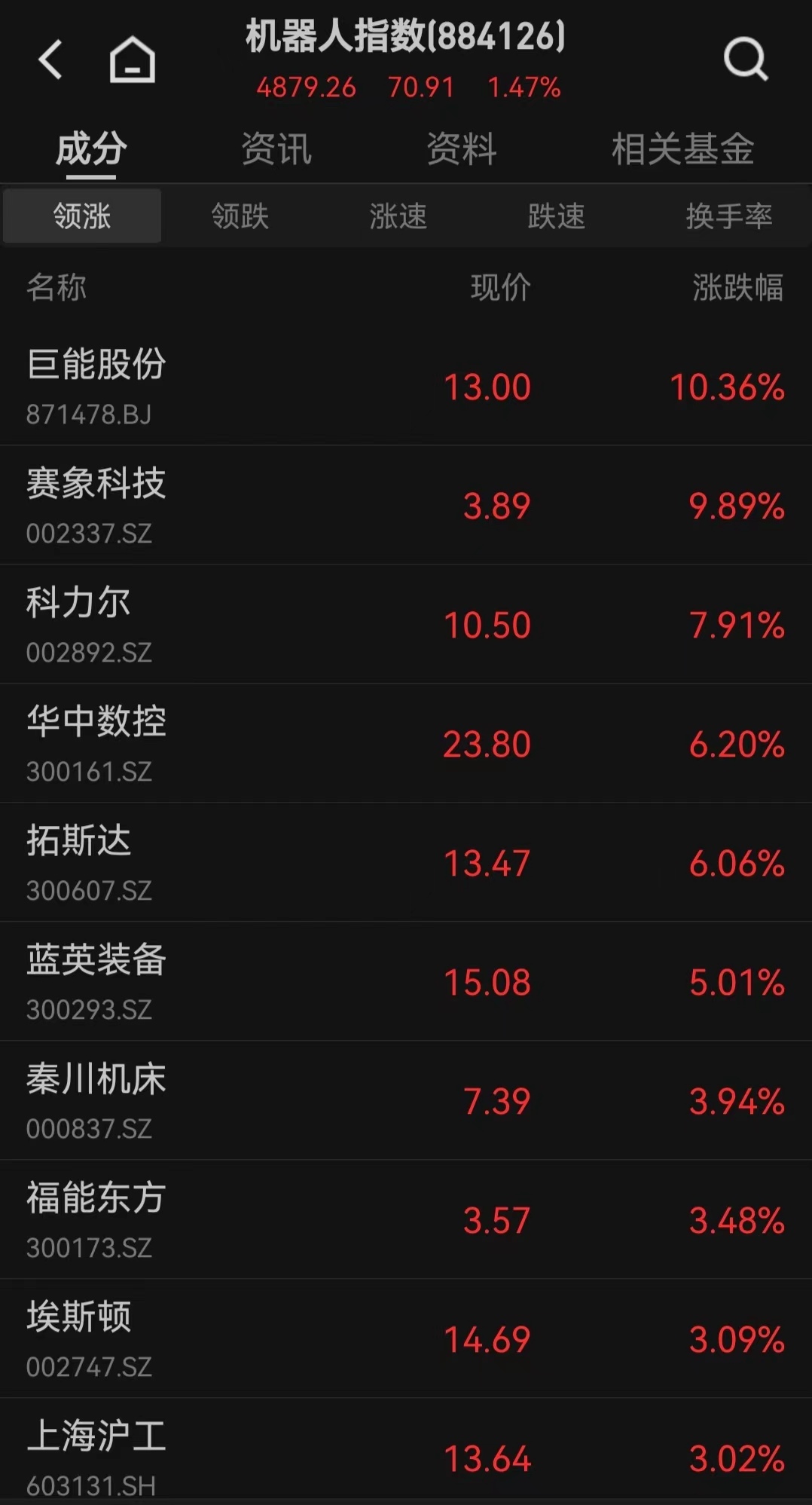812x1505 pixels.
Task: Switch to the 相关基金 tab
Action: tap(682, 148)
